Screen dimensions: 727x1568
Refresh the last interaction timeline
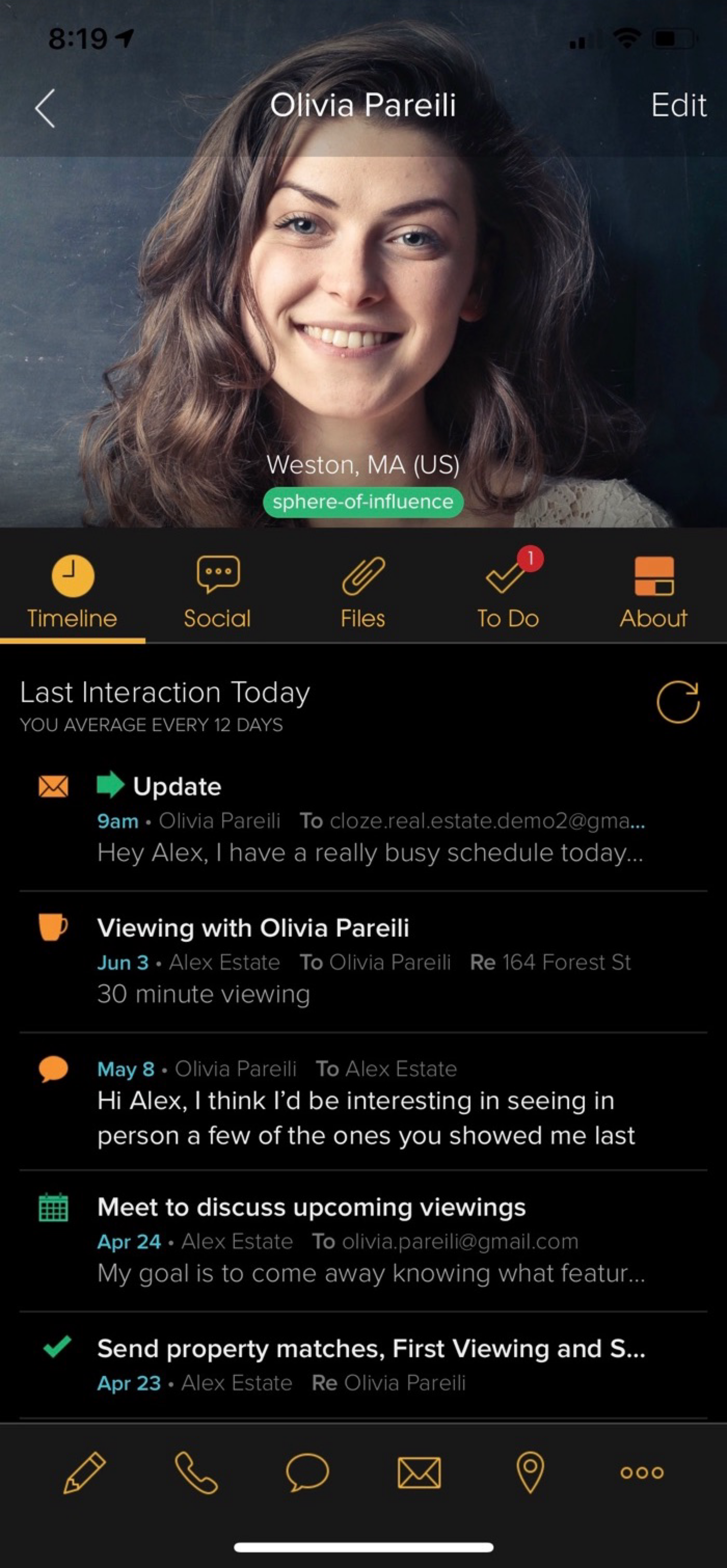point(678,702)
